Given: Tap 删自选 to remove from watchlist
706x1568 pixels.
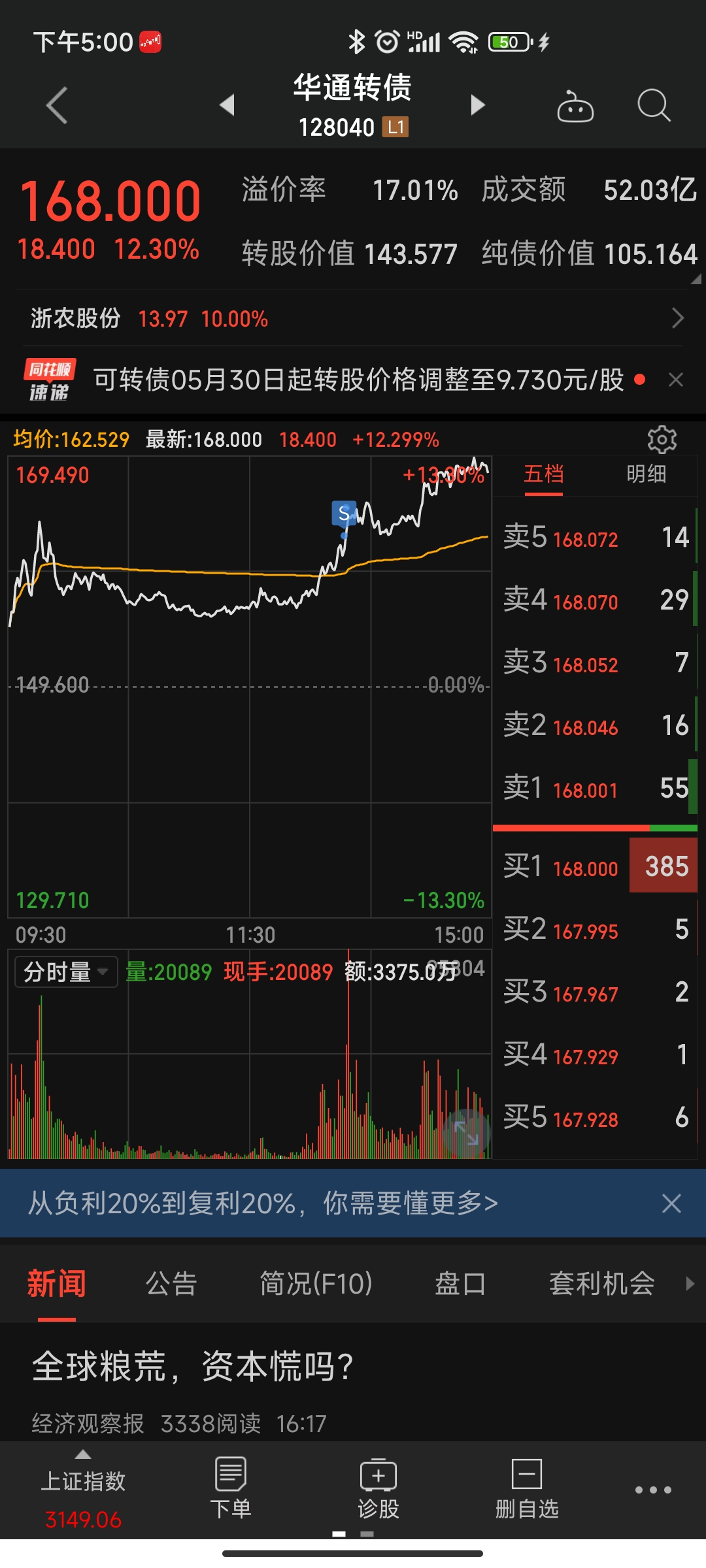Looking at the screenshot, I should tap(527, 1489).
